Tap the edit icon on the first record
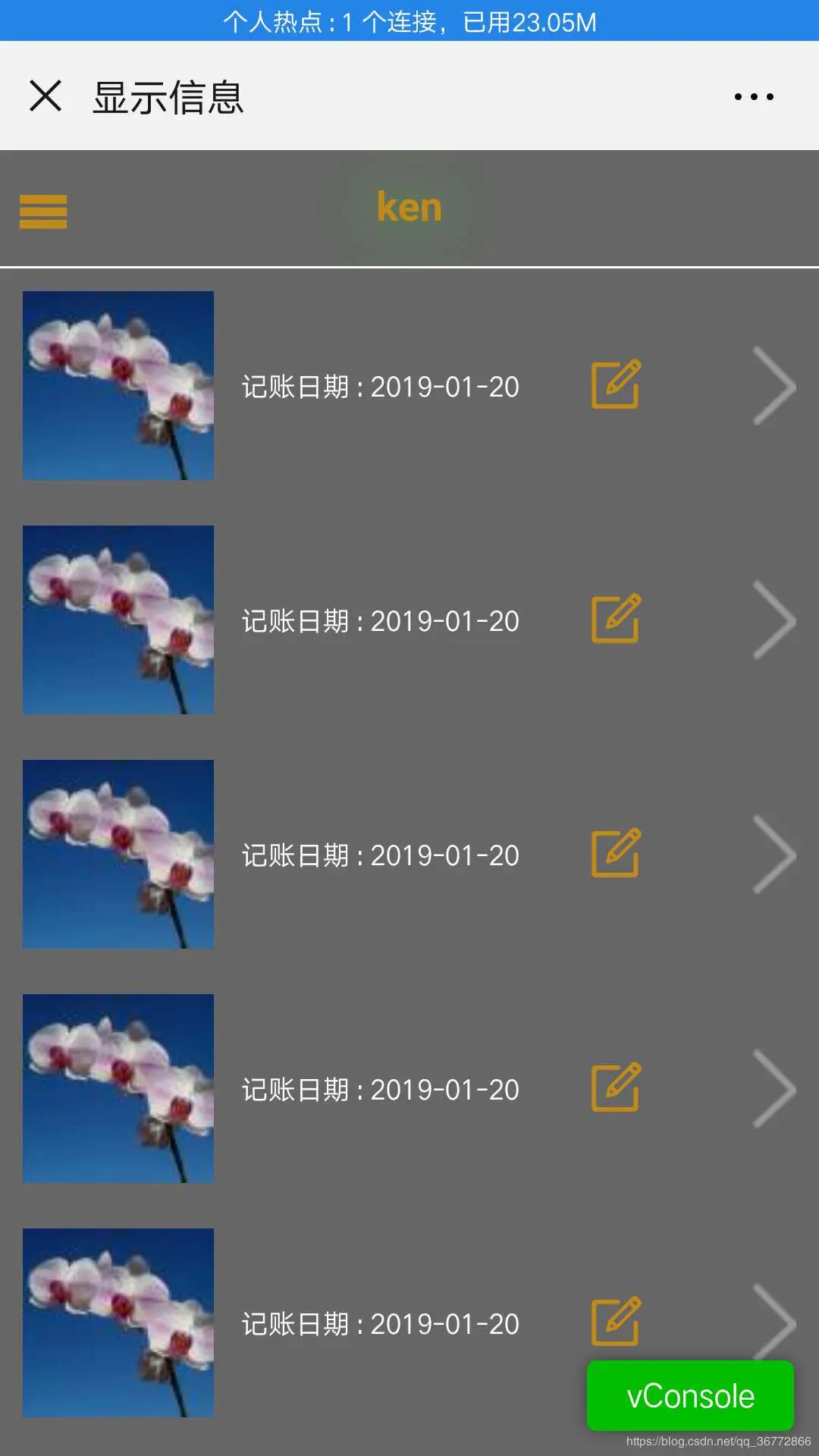The height and width of the screenshot is (1456, 819). coord(616,385)
